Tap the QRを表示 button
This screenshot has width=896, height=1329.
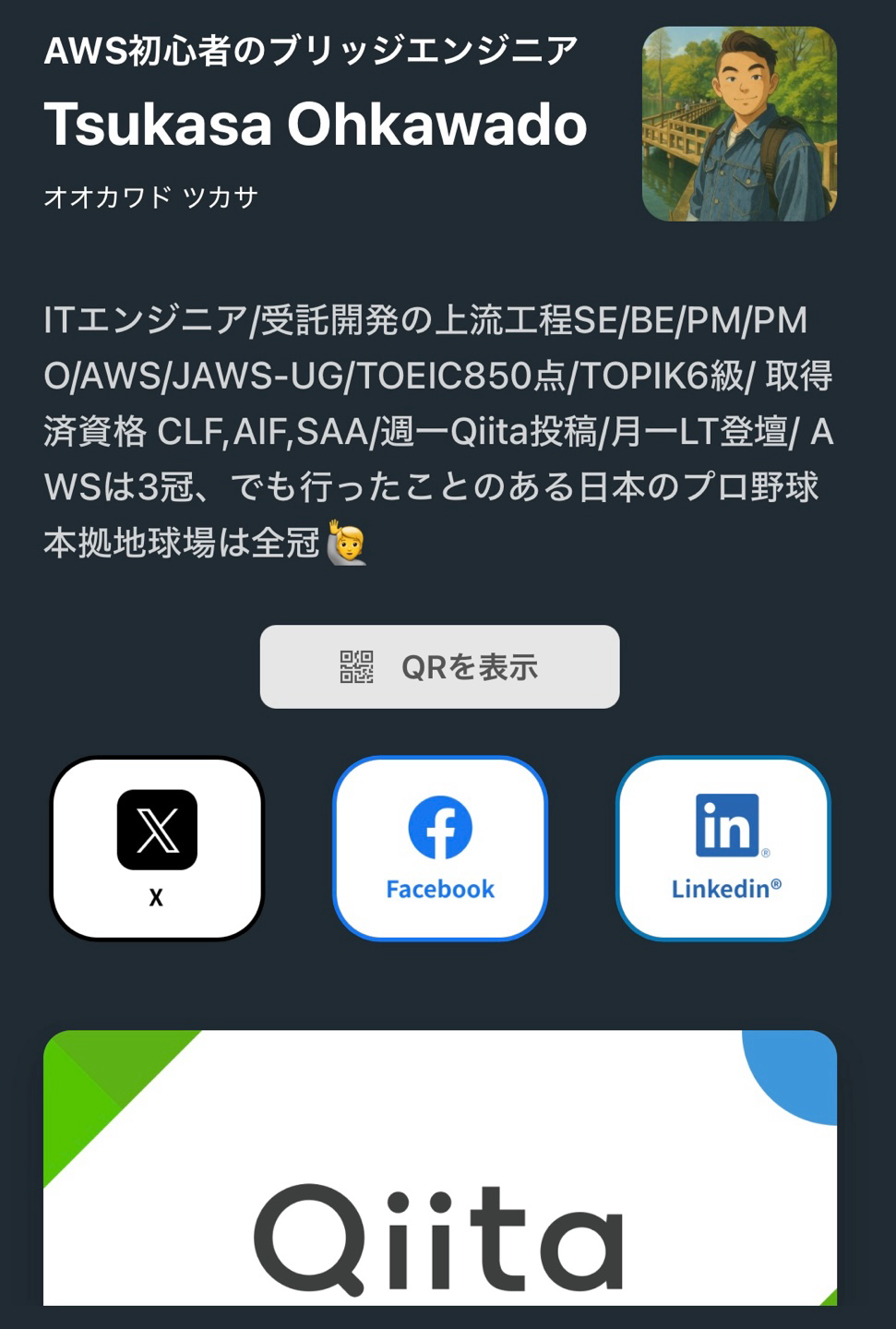point(439,666)
